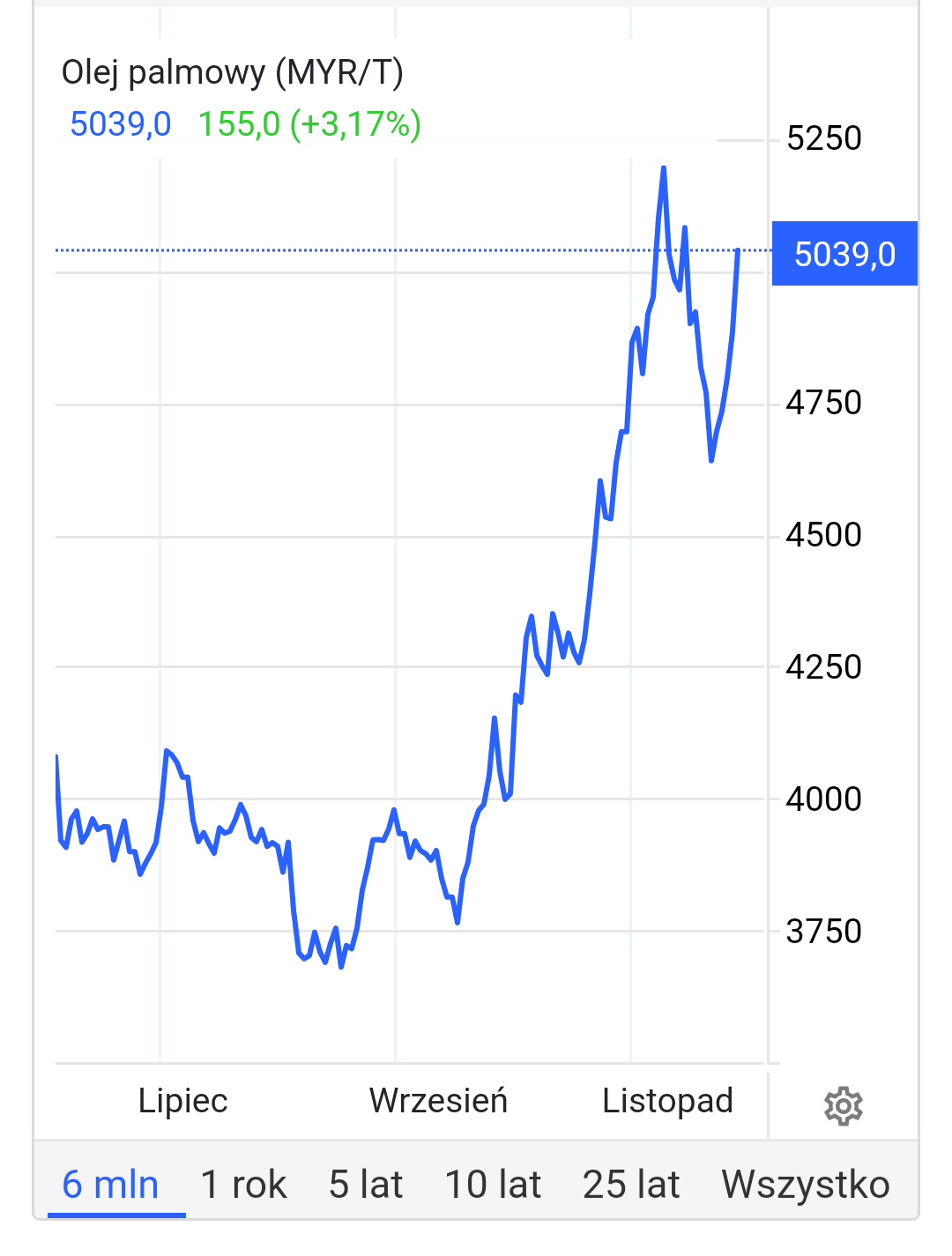This screenshot has width=952, height=1256.
Task: Show Wszystko full history range
Action: pyautogui.click(x=805, y=1185)
